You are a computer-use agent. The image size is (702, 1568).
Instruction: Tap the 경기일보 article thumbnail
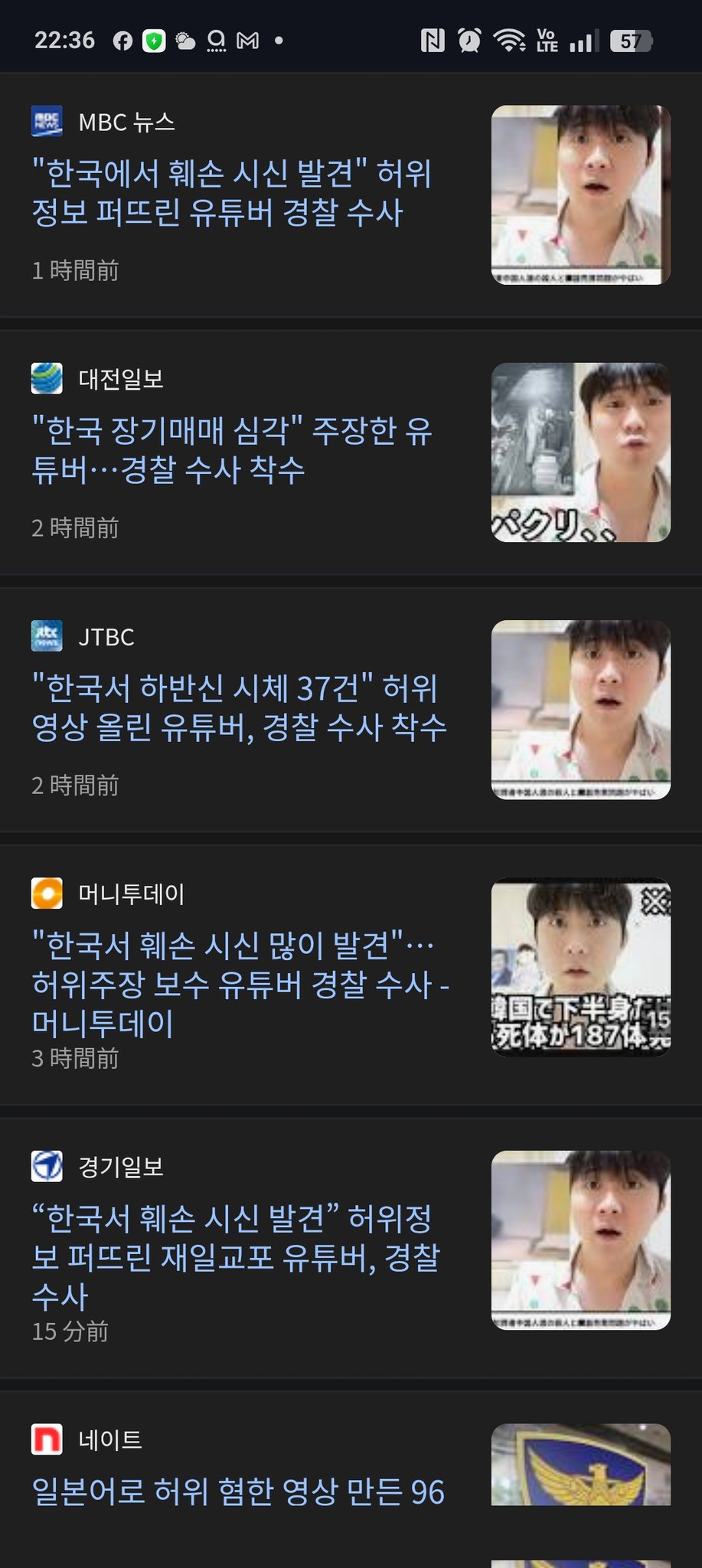pyautogui.click(x=580, y=1240)
